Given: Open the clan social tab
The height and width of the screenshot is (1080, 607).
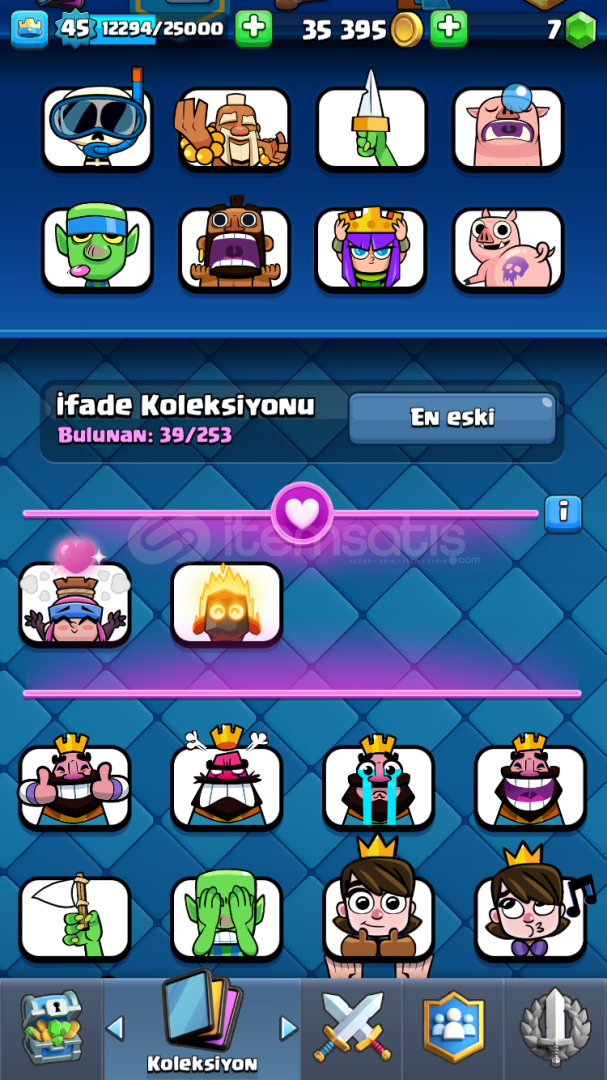Looking at the screenshot, I should (453, 1028).
